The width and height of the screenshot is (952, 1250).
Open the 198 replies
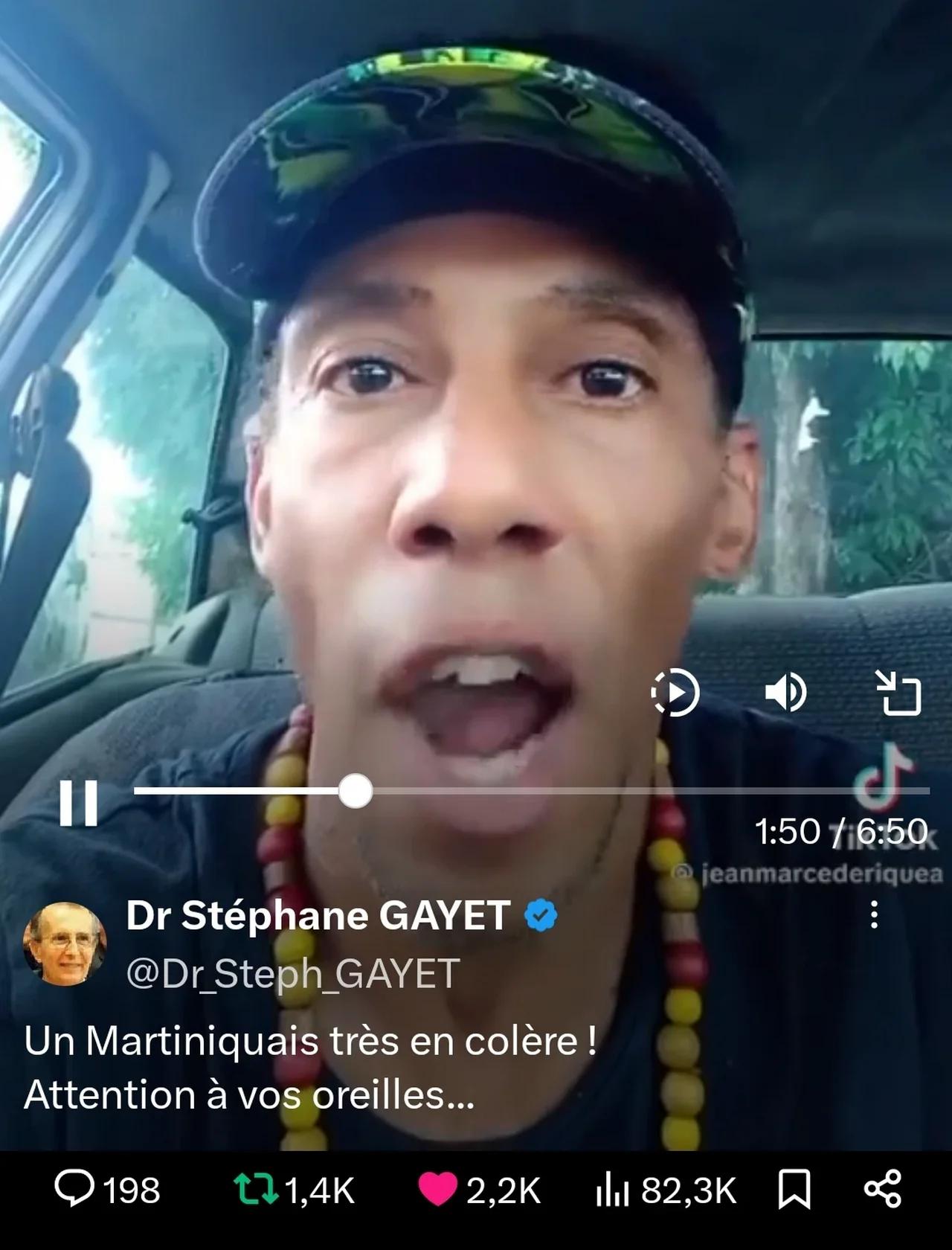point(107,1189)
